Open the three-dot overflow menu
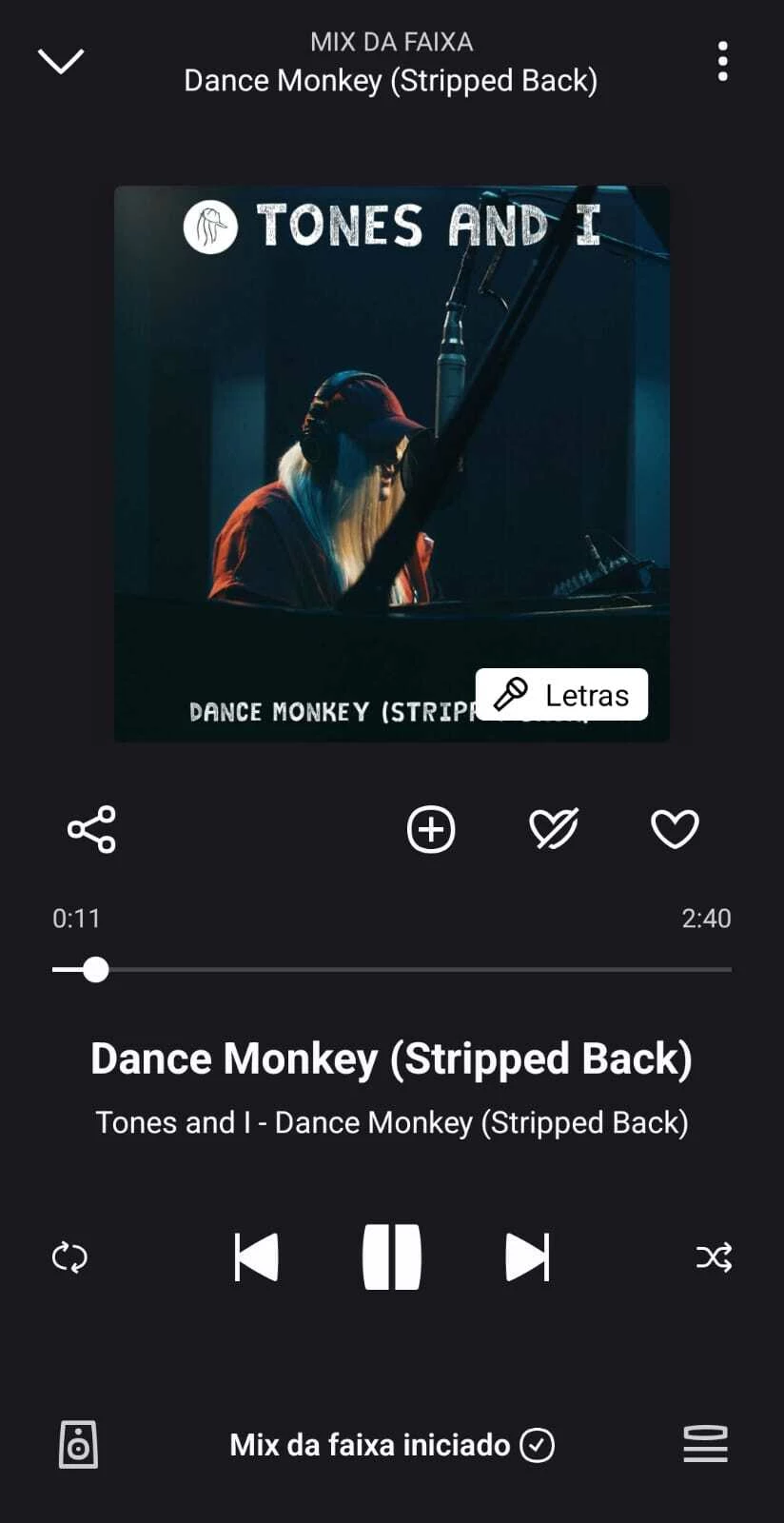This screenshot has width=784, height=1523. (x=723, y=61)
